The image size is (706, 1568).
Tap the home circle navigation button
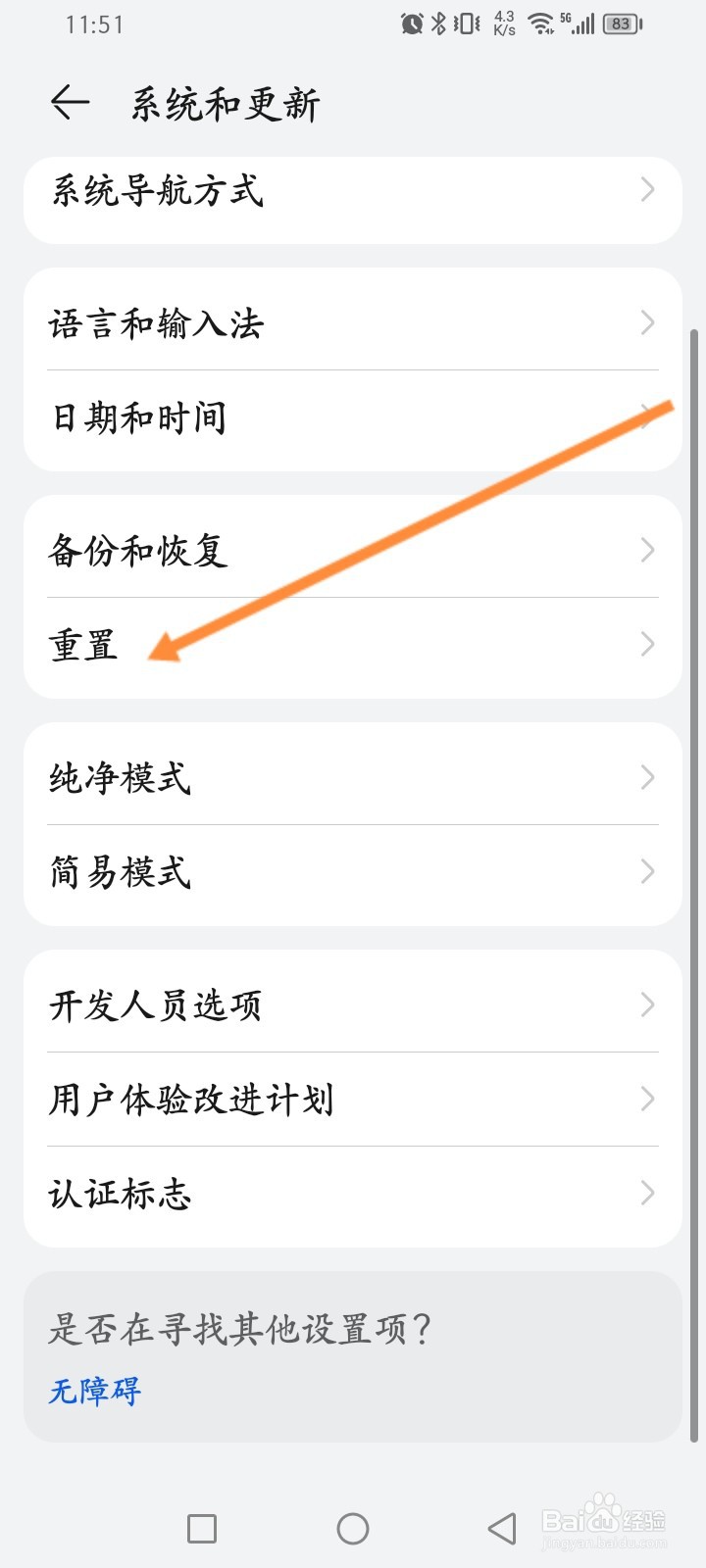353,1527
